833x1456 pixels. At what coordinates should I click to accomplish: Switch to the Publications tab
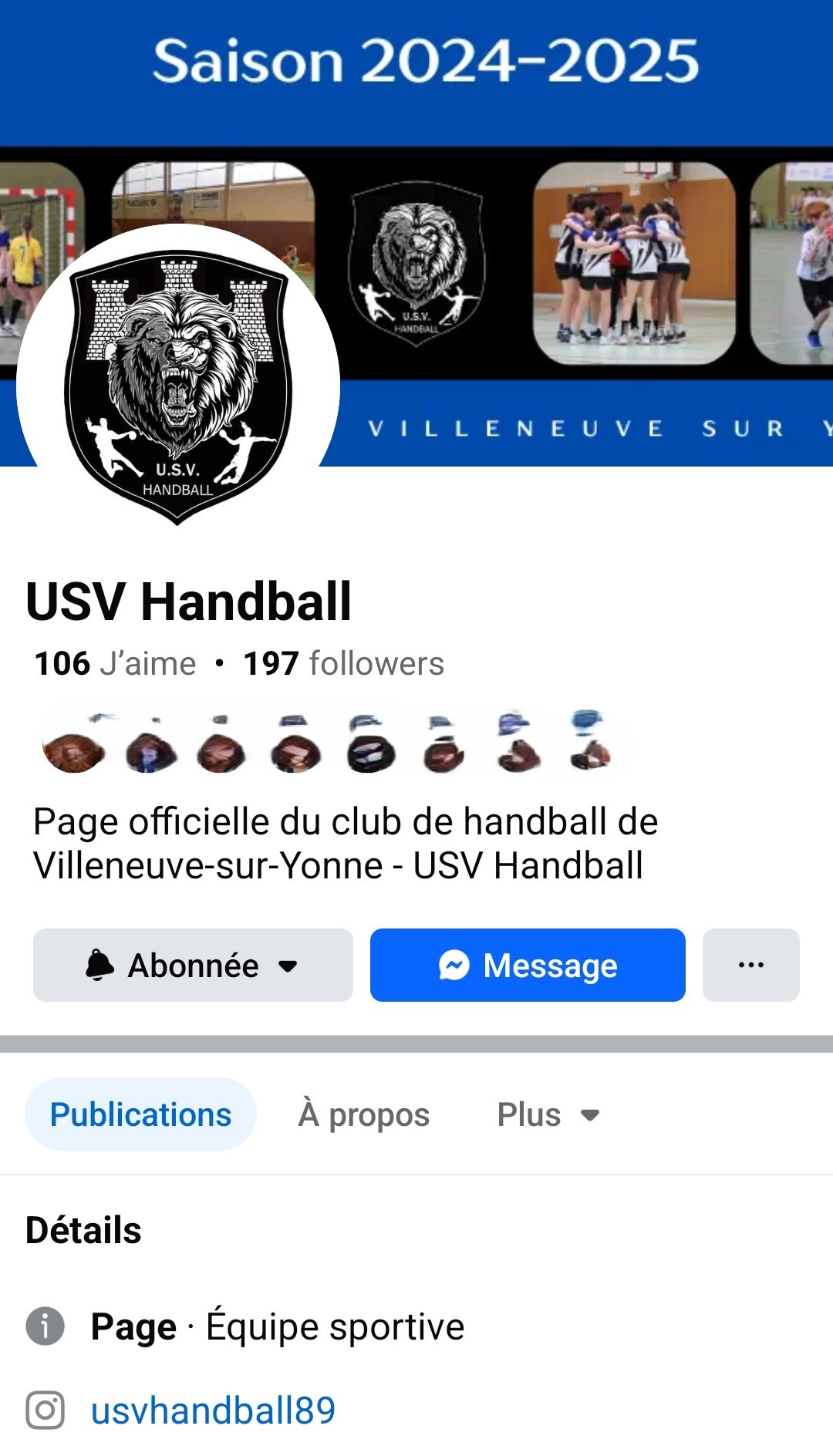click(x=140, y=1114)
